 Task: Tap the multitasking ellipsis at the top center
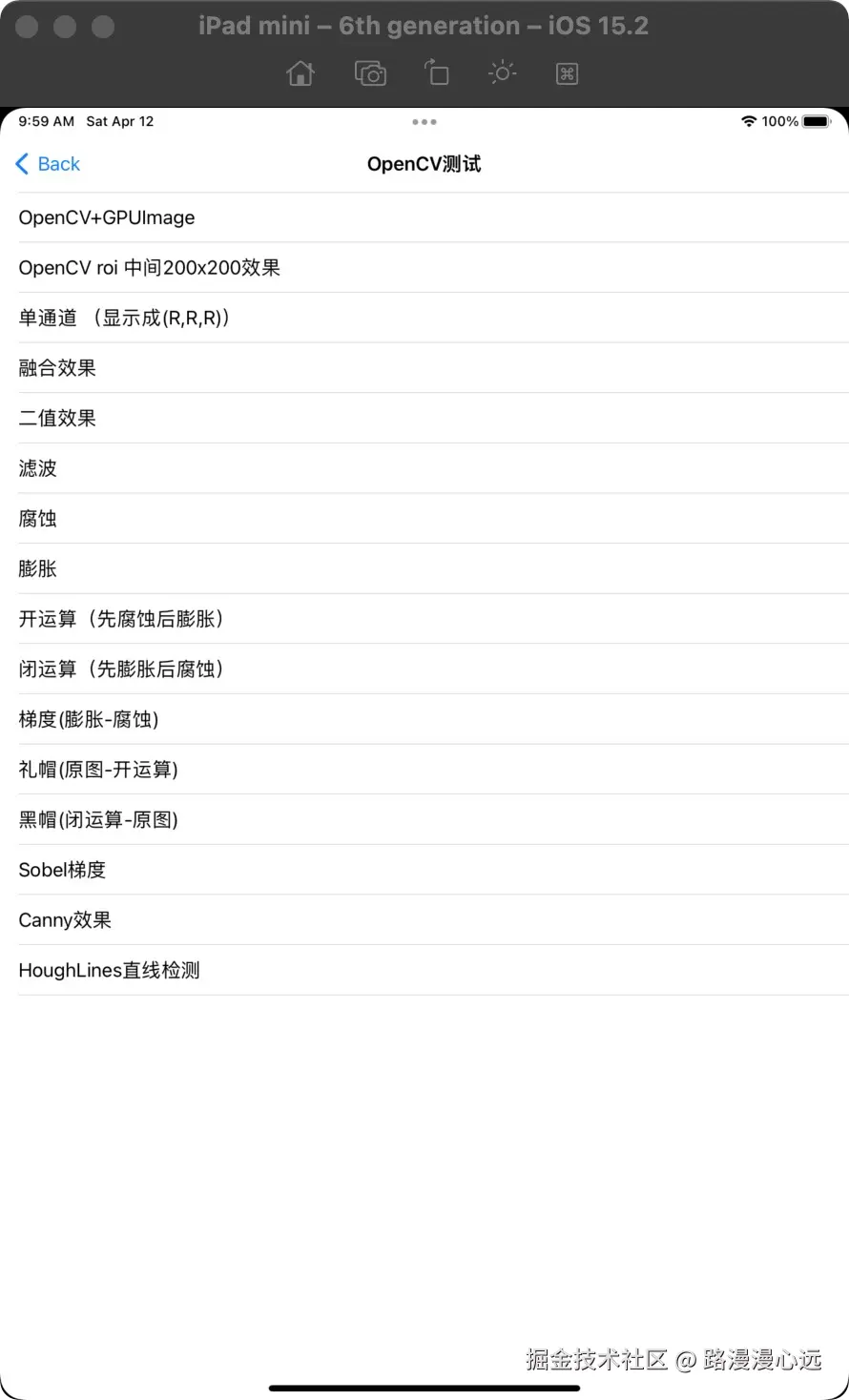[424, 121]
